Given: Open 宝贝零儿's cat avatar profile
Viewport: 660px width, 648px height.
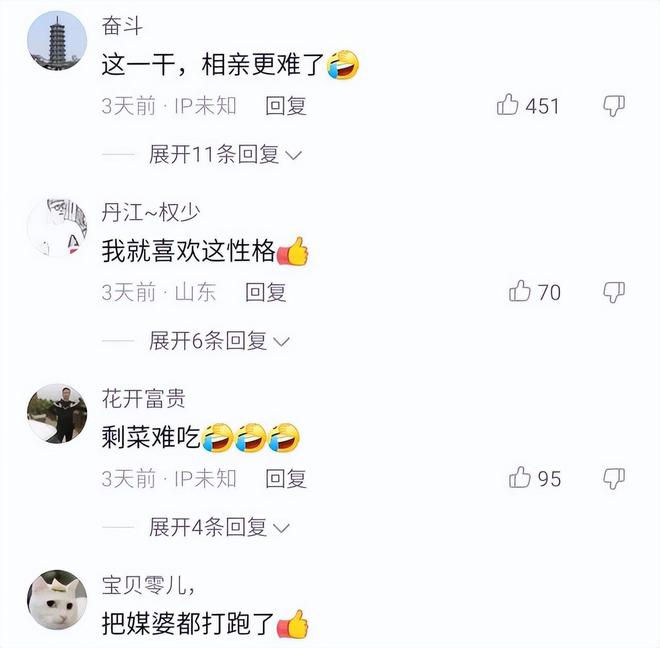Looking at the screenshot, I should [x=56, y=600].
